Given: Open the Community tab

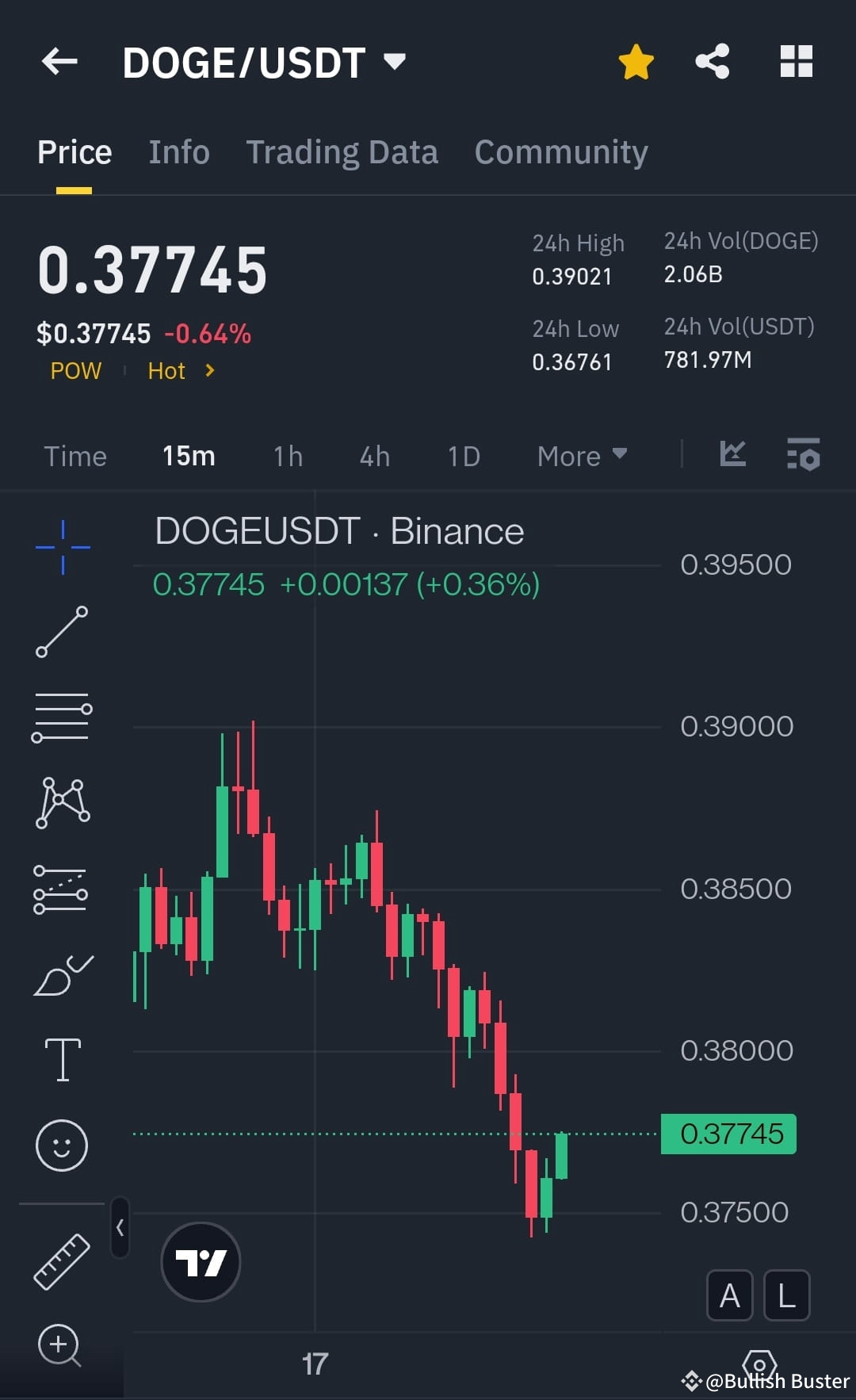Looking at the screenshot, I should click(x=560, y=151).
